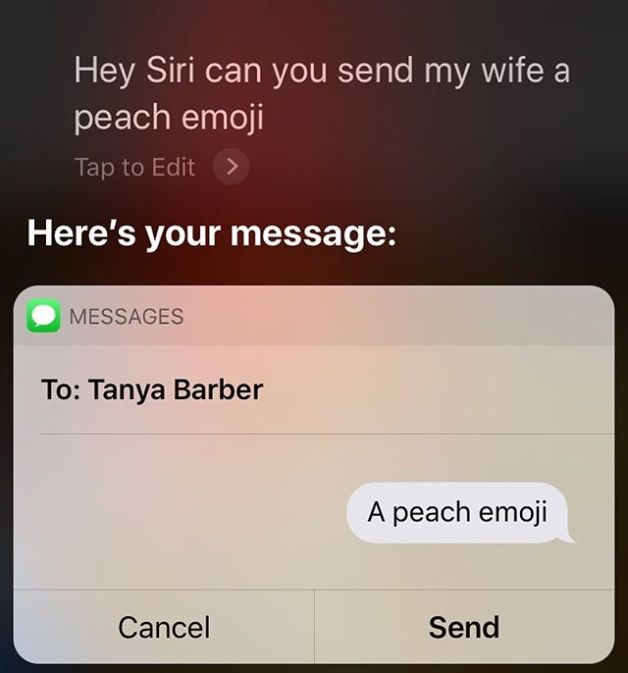Cancel the message to Tanya Barber
Screen dimensions: 628x673
tap(164, 627)
